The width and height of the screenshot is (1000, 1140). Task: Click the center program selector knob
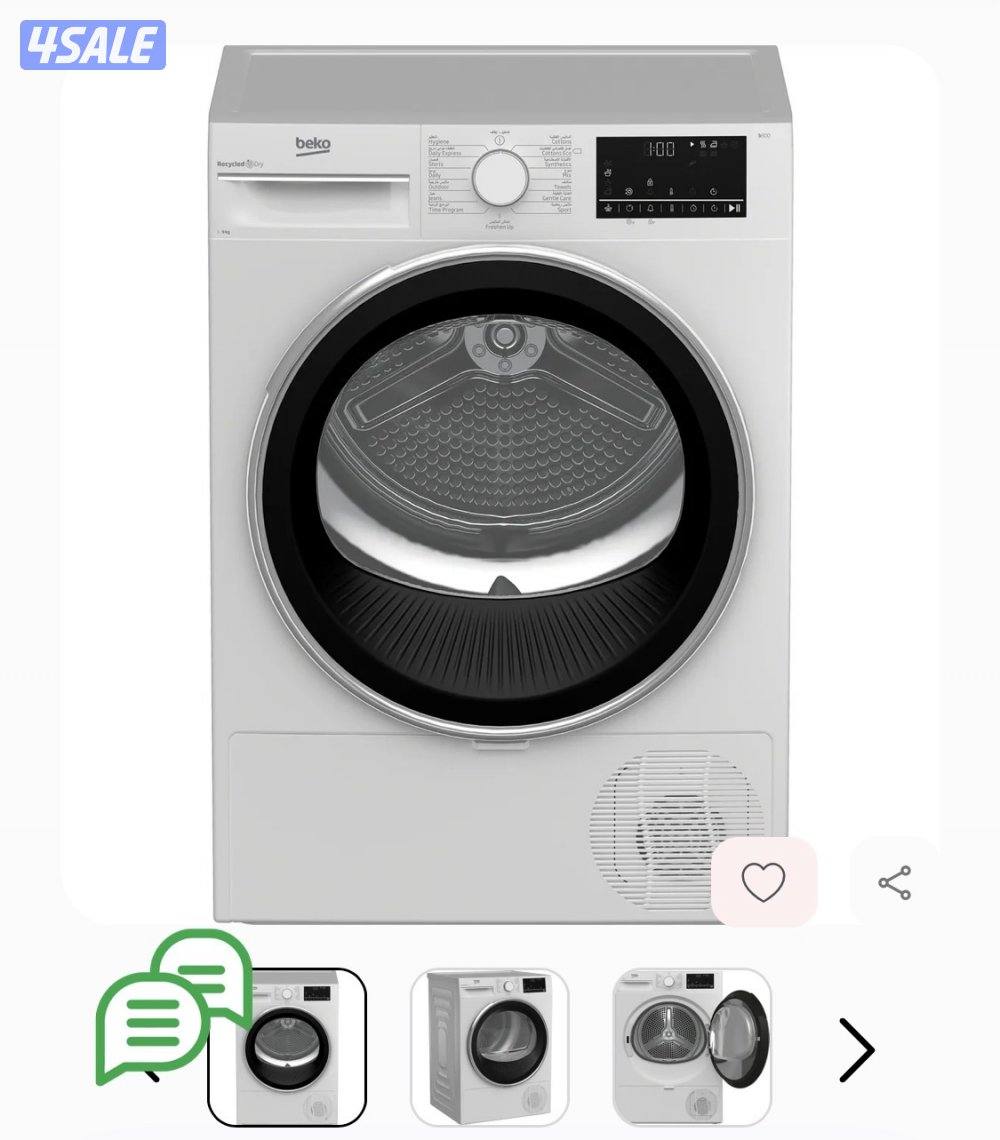click(x=502, y=178)
